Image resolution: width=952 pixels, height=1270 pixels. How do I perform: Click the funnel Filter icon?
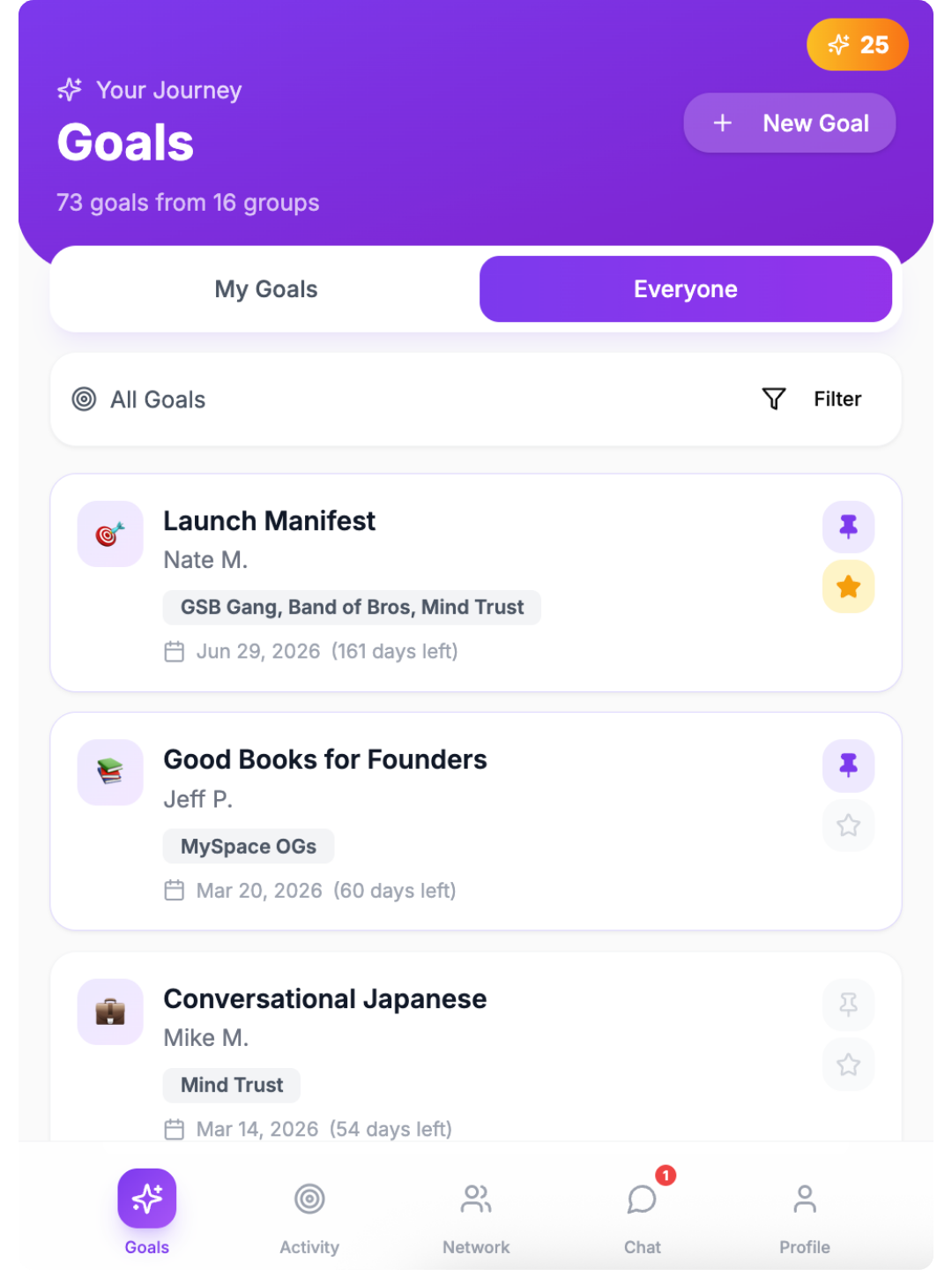[x=773, y=399]
